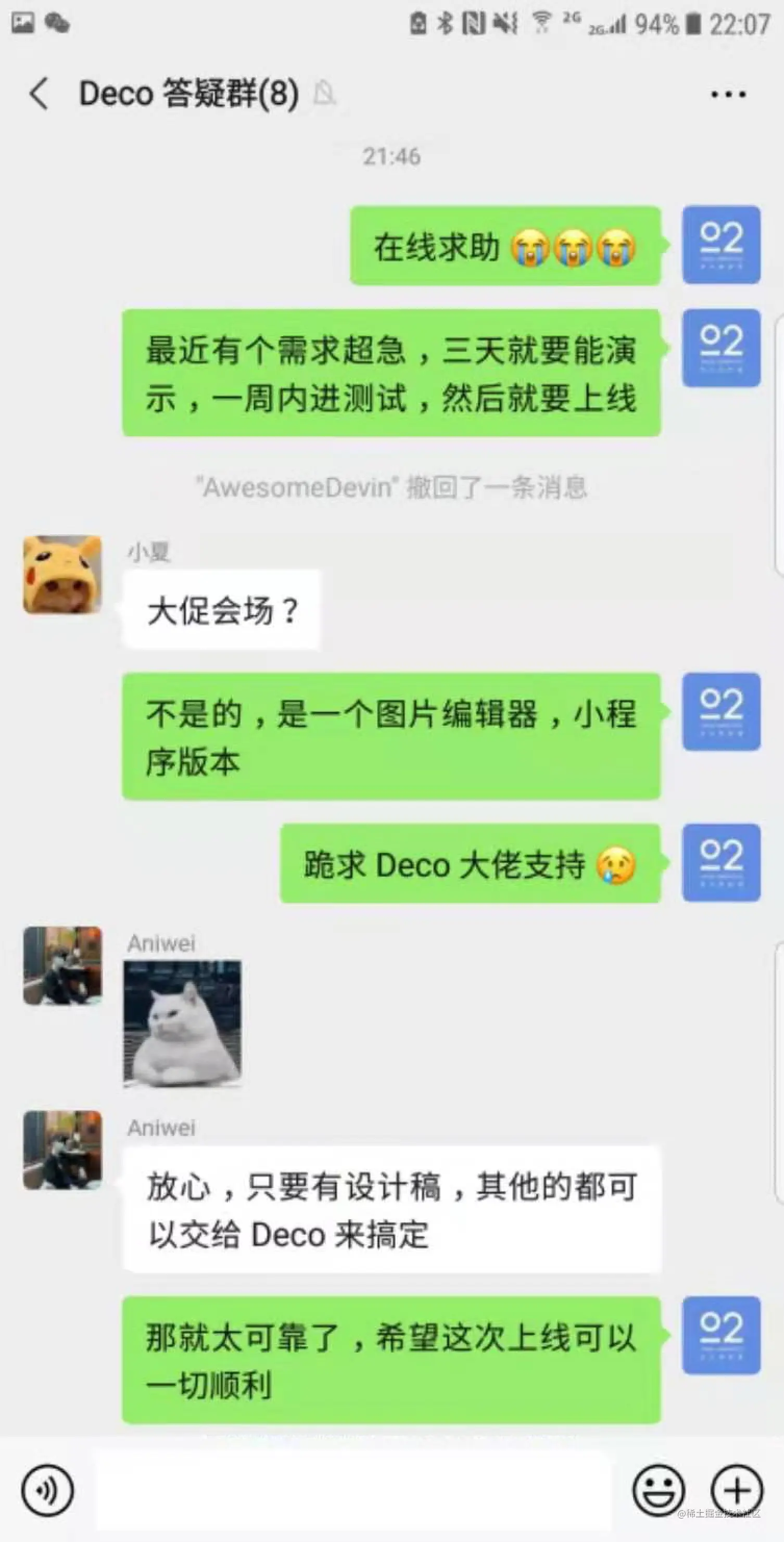Open the emoji sticker panel
784x1542 pixels.
659,1490
